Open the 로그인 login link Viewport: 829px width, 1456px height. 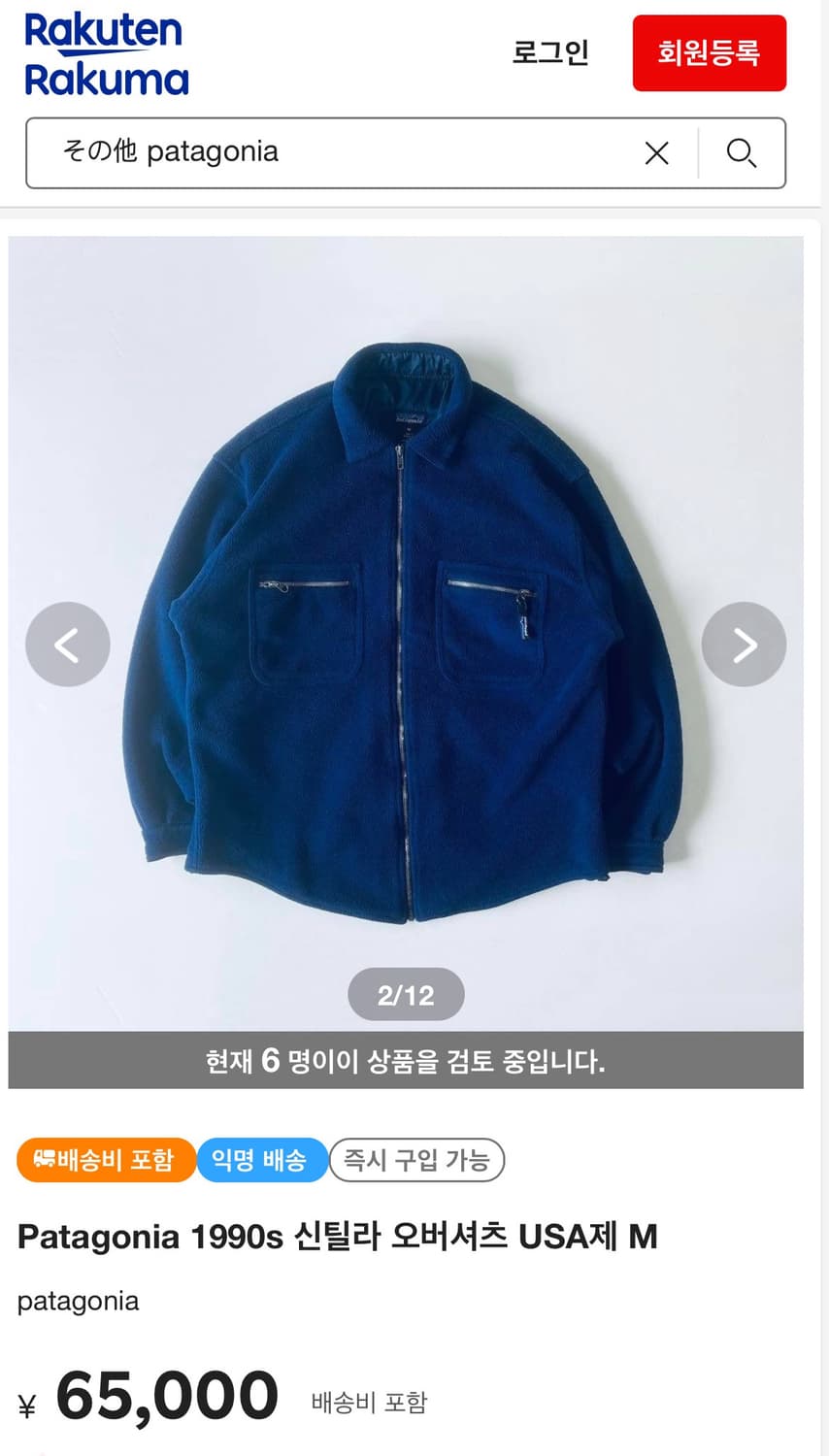[550, 53]
